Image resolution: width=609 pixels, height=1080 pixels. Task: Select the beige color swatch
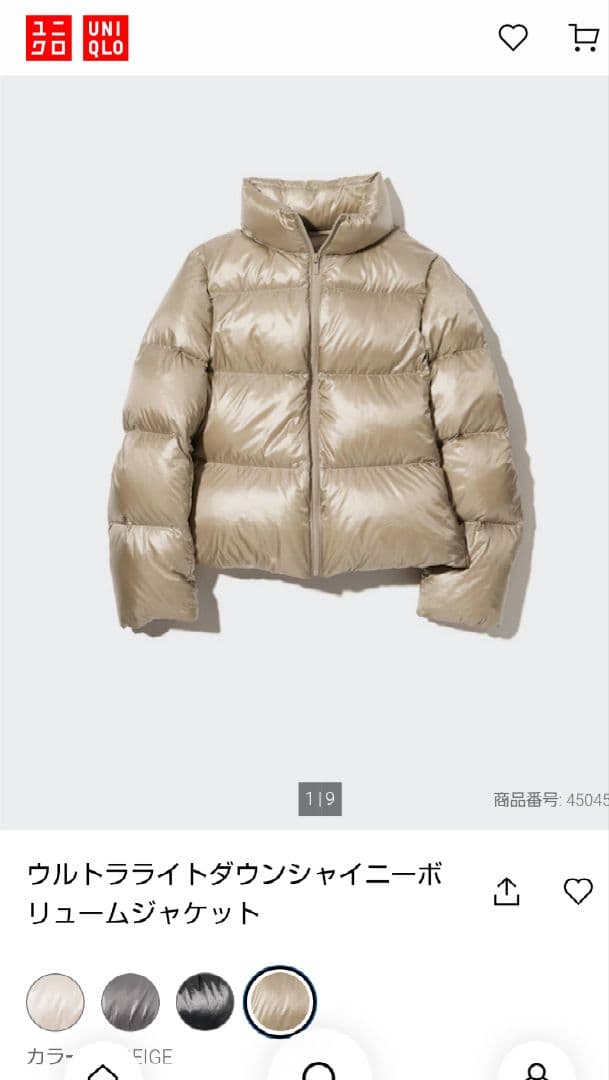click(280, 1002)
